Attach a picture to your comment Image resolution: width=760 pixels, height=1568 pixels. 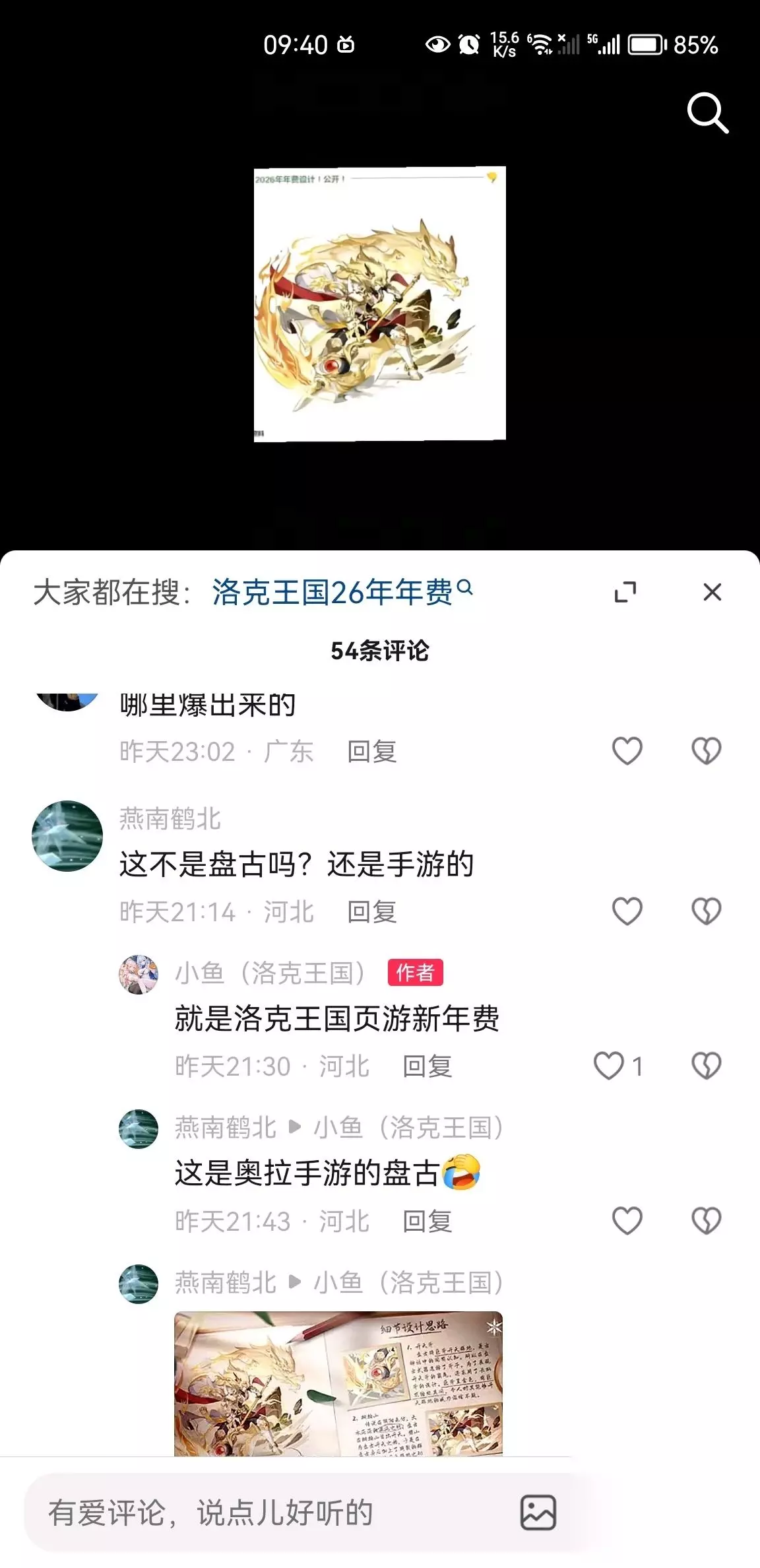coord(538,1513)
